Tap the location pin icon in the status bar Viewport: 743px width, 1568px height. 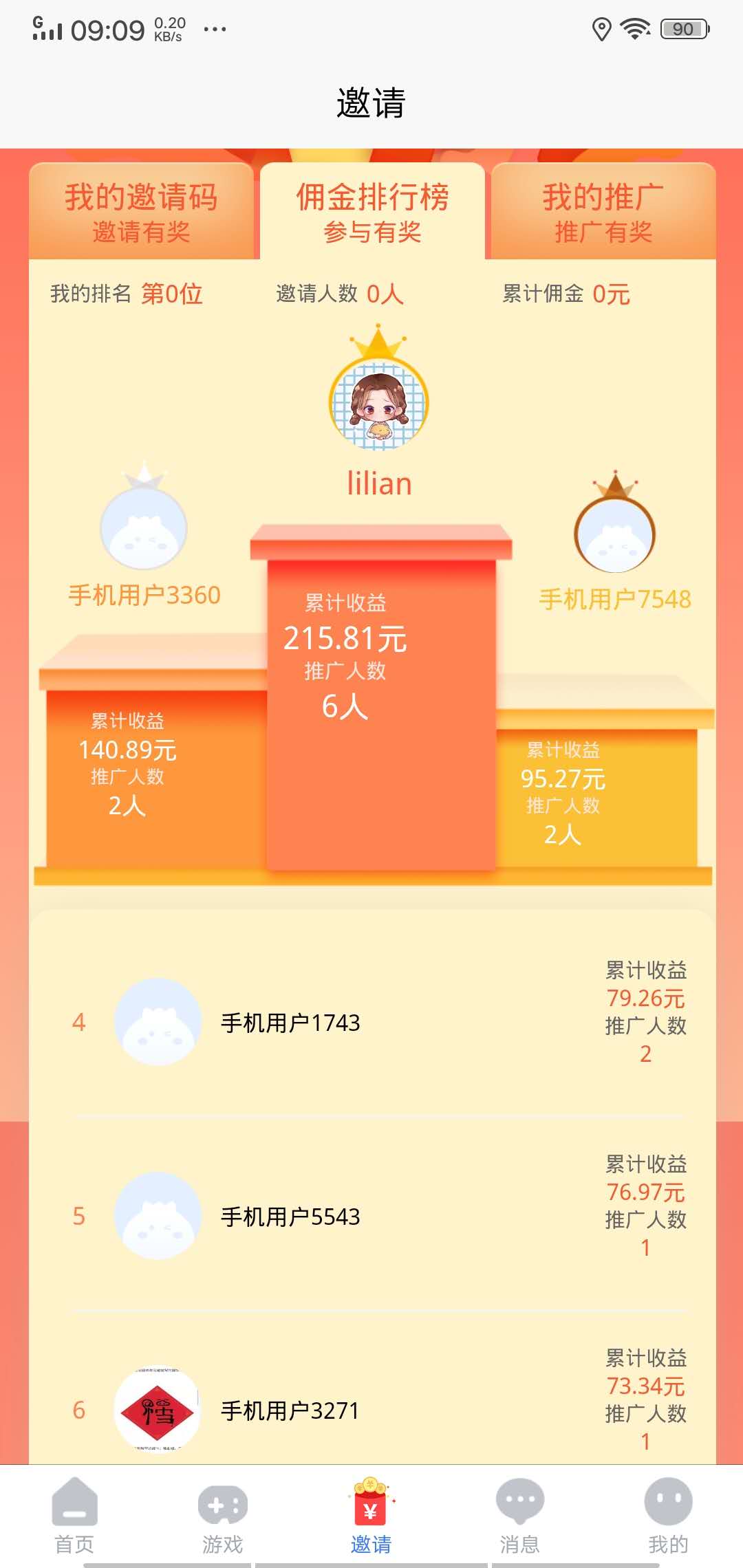601,29
